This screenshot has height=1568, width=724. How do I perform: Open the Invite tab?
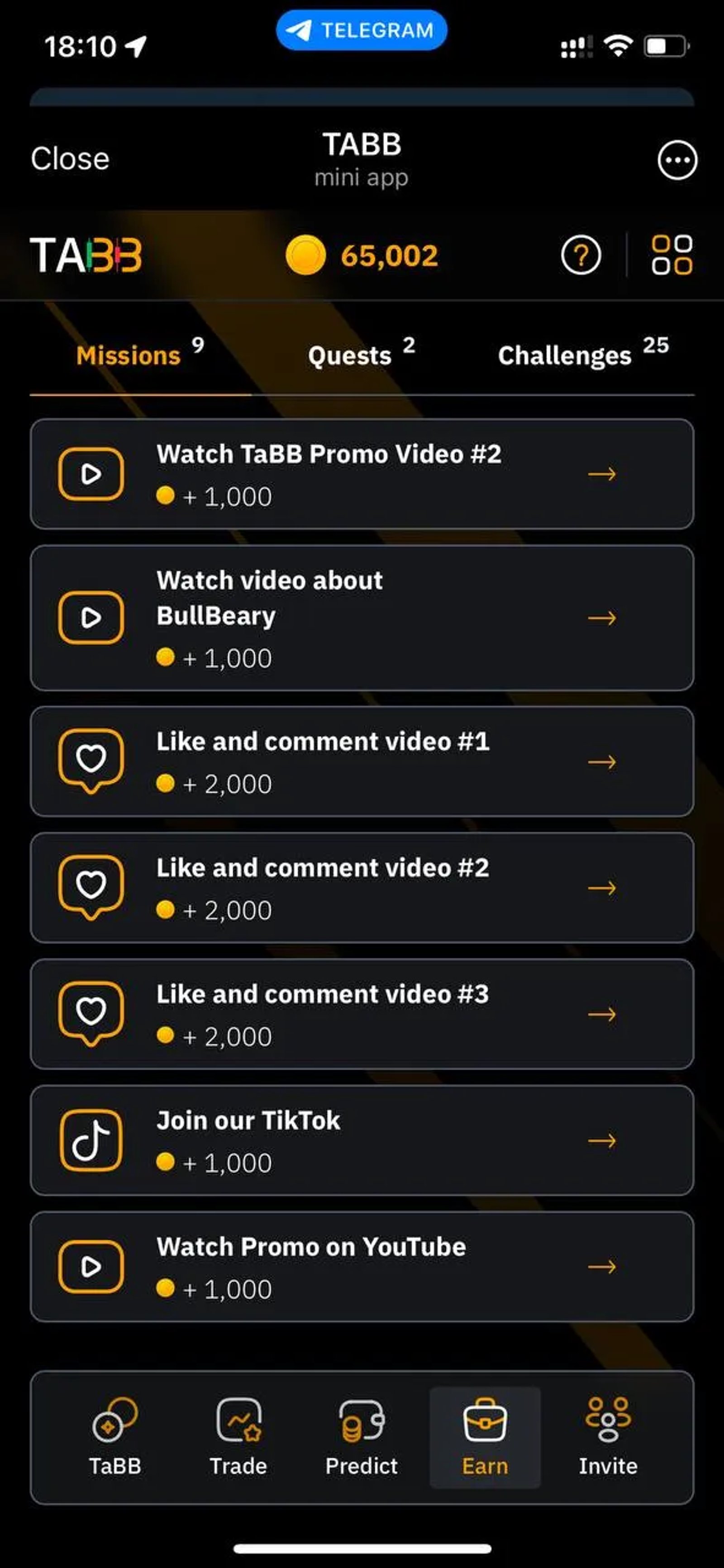point(608,1438)
